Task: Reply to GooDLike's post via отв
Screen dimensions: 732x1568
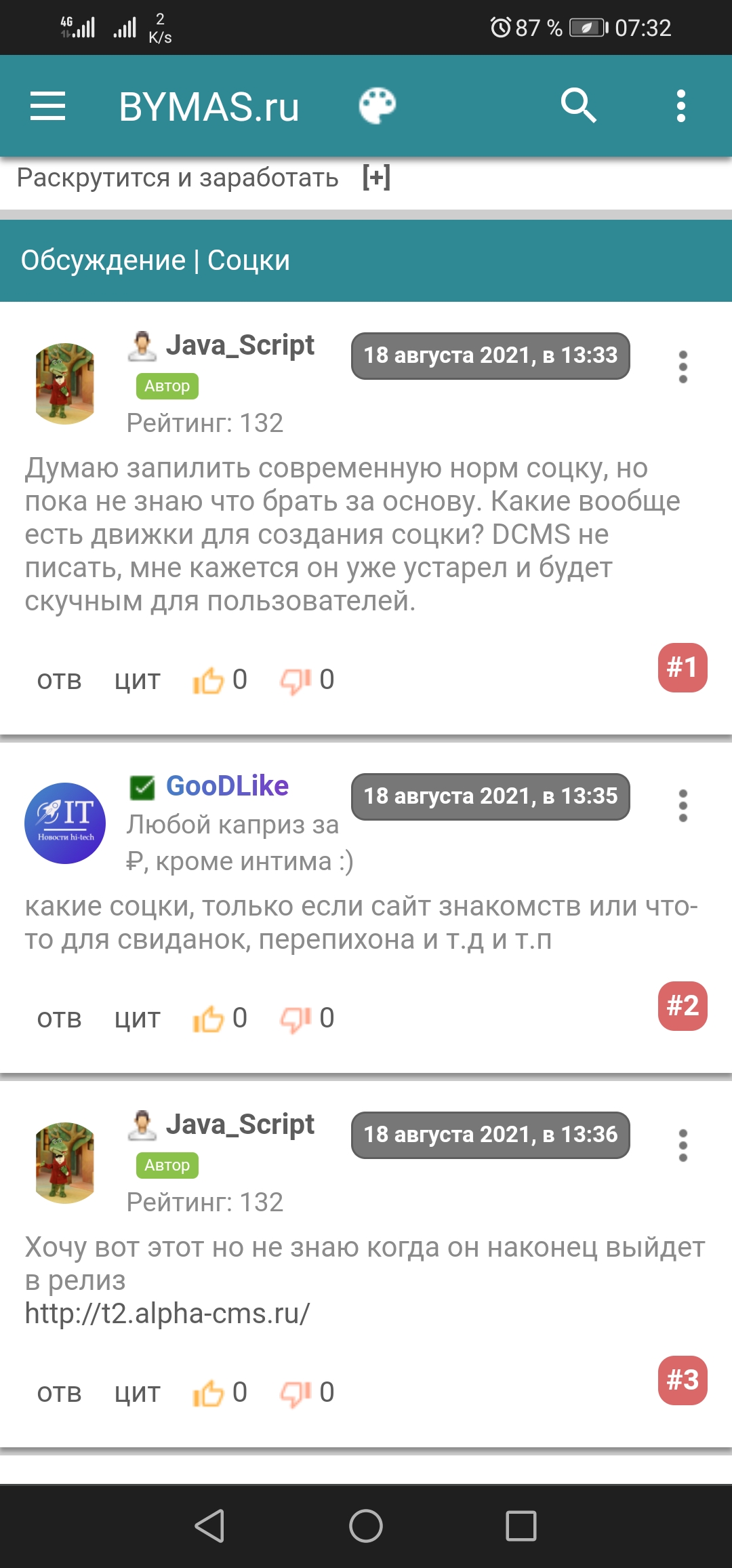Action: point(59,1019)
